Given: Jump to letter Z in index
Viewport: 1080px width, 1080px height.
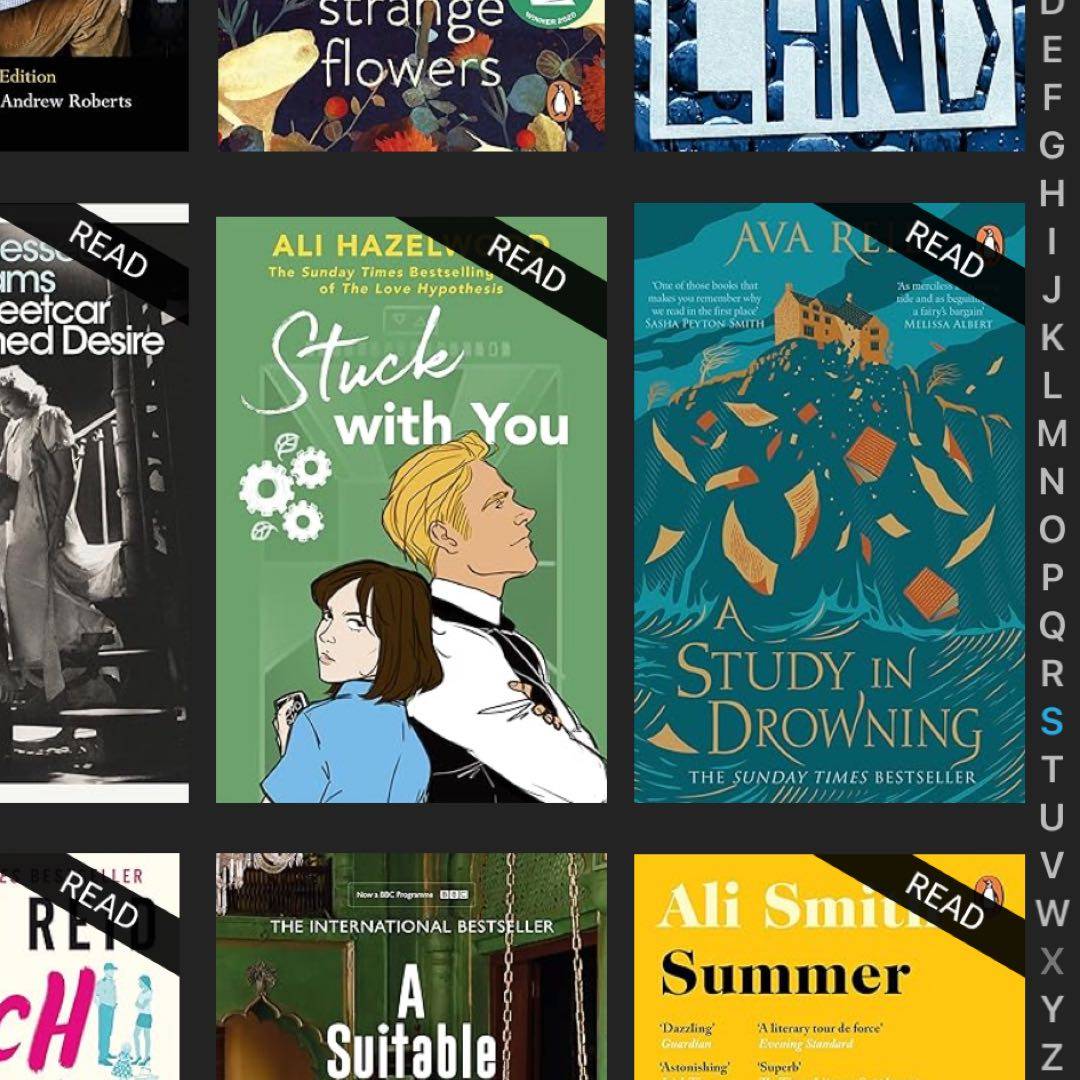Looking at the screenshot, I should tap(1051, 1057).
